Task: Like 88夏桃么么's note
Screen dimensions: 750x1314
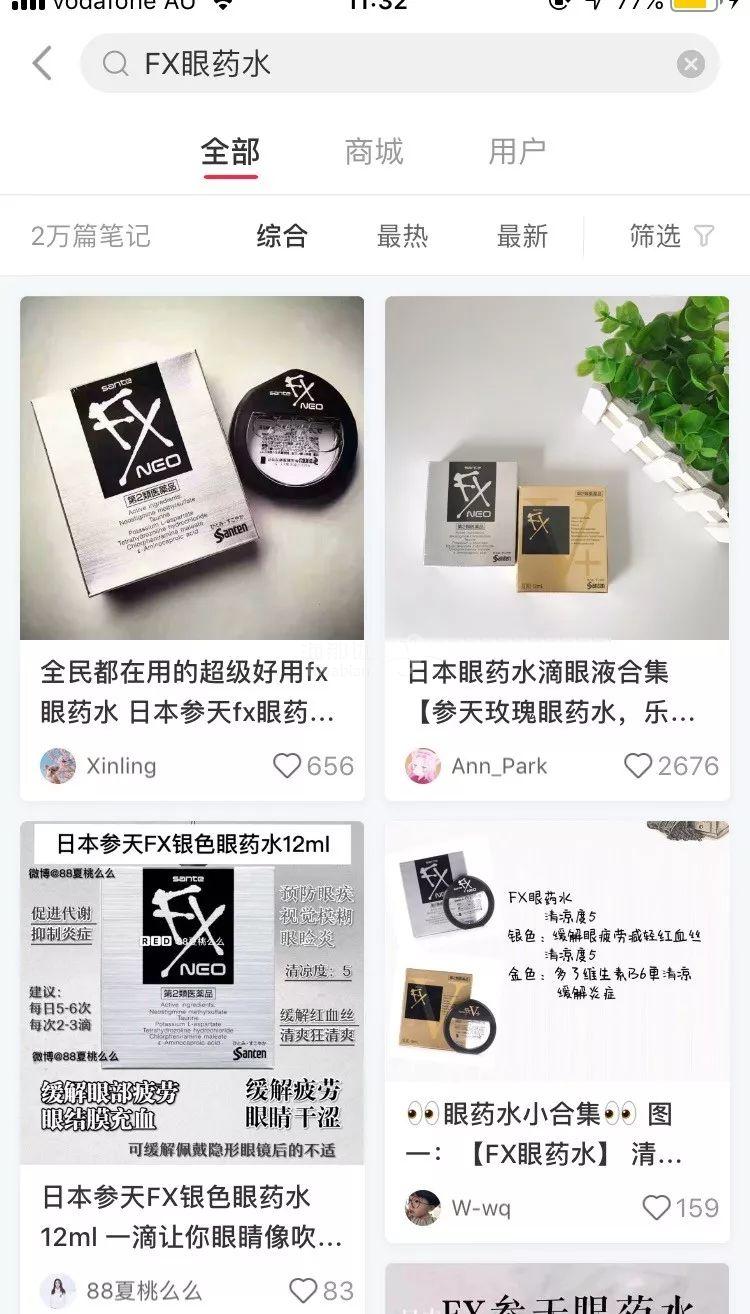Action: (303, 1291)
